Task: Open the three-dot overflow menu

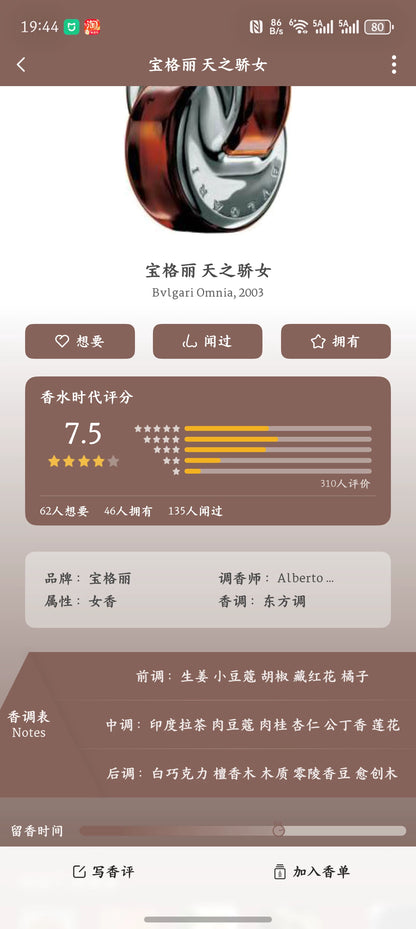Action: click(394, 65)
